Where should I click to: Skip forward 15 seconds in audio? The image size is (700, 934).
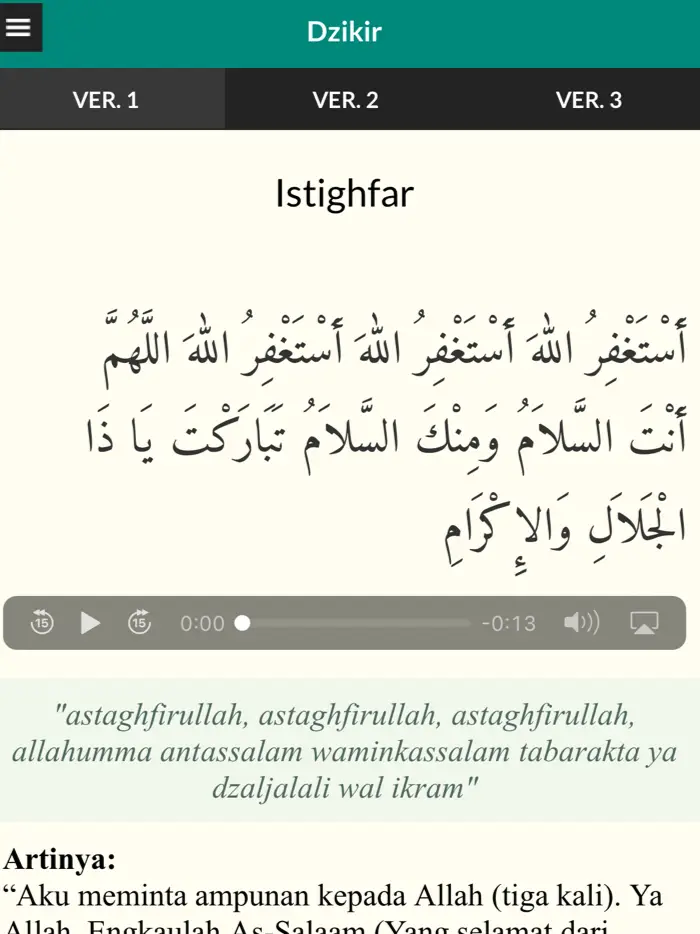click(x=140, y=623)
